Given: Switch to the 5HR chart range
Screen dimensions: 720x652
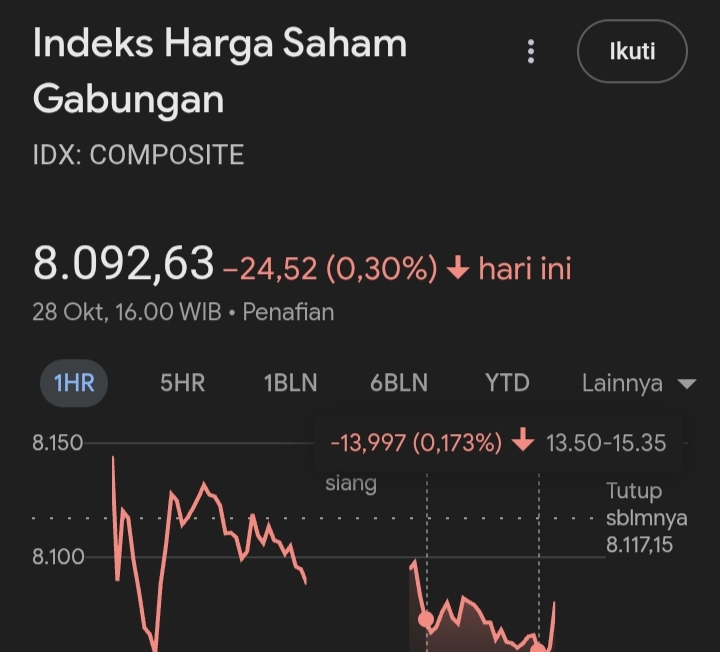Looking at the screenshot, I should coord(182,383).
